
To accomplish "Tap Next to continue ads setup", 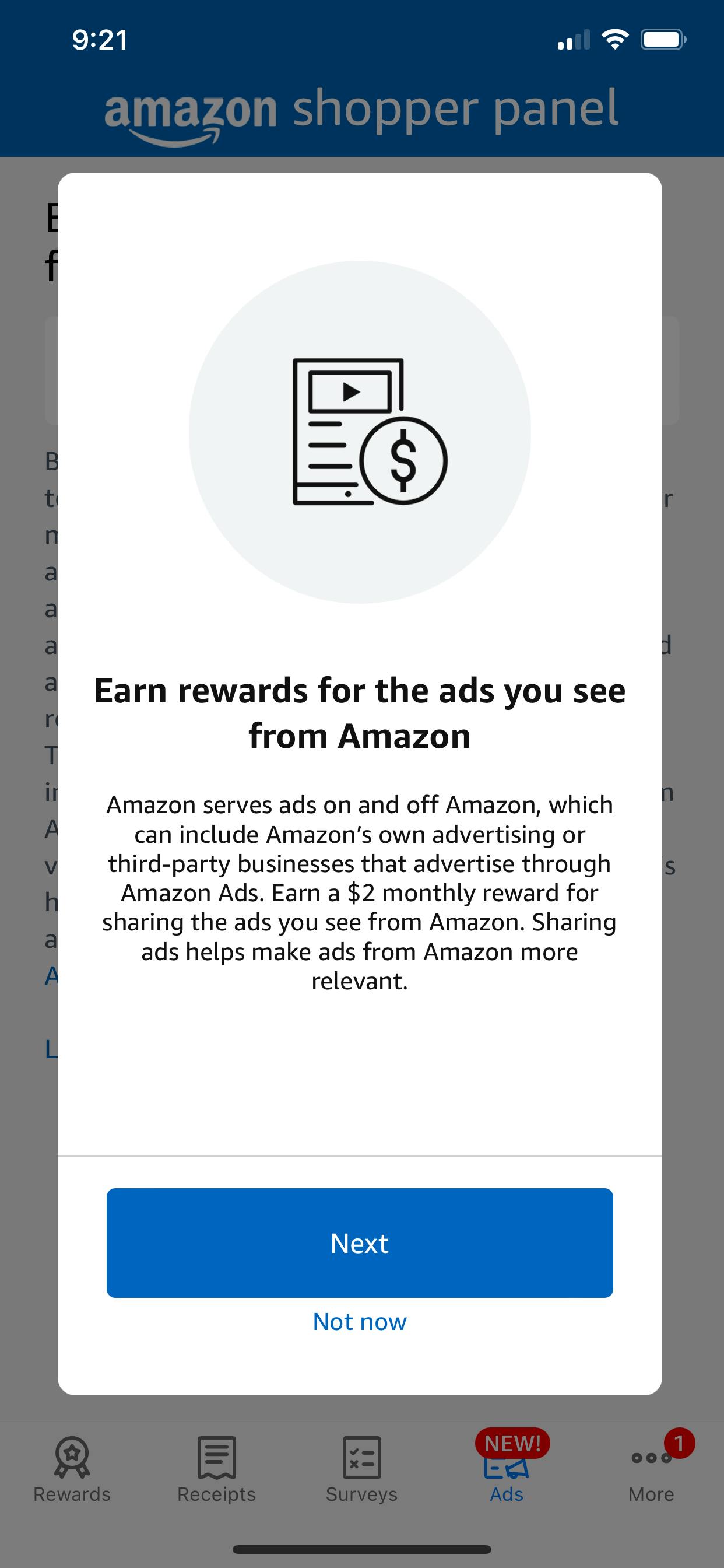I will coord(360,1242).
